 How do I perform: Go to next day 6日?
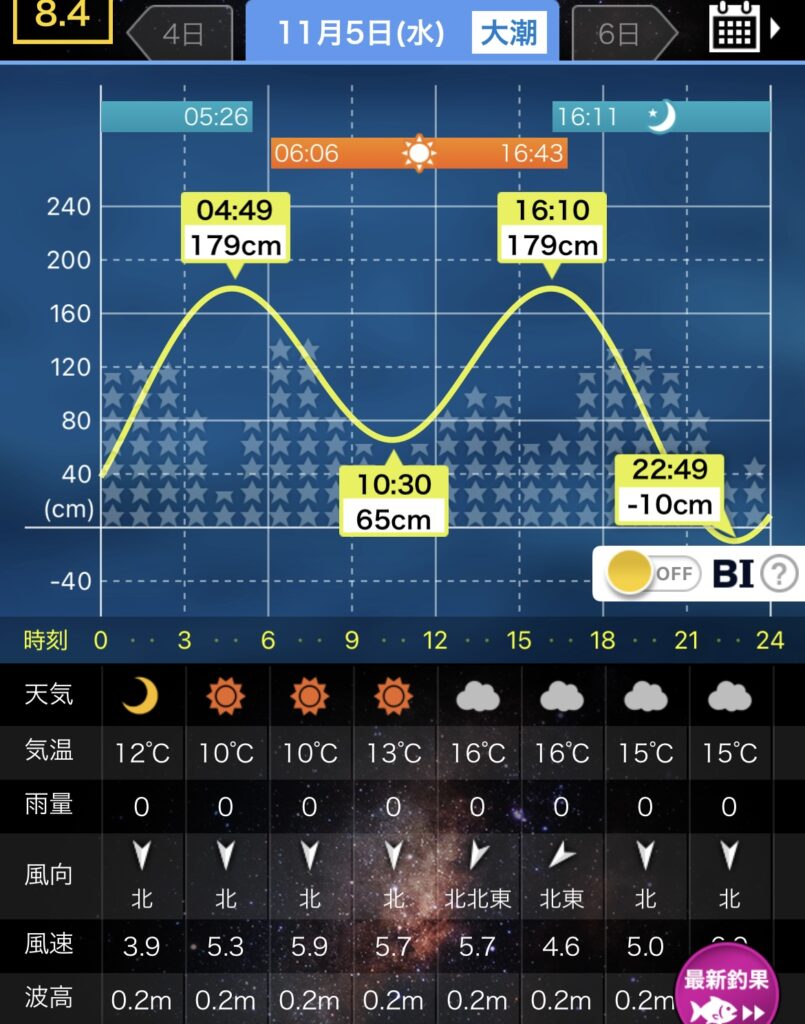pos(618,33)
